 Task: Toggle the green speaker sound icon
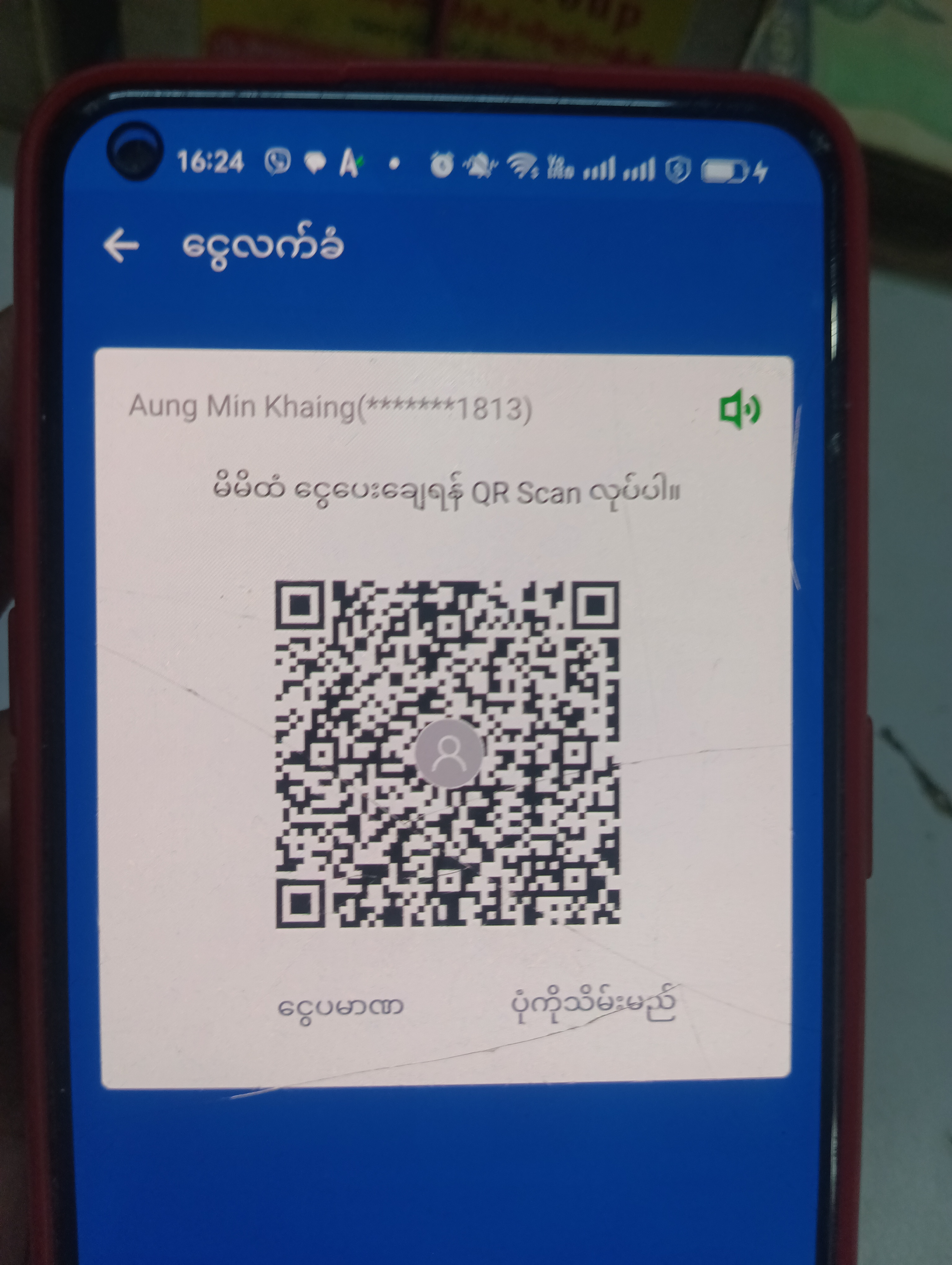[x=739, y=408]
